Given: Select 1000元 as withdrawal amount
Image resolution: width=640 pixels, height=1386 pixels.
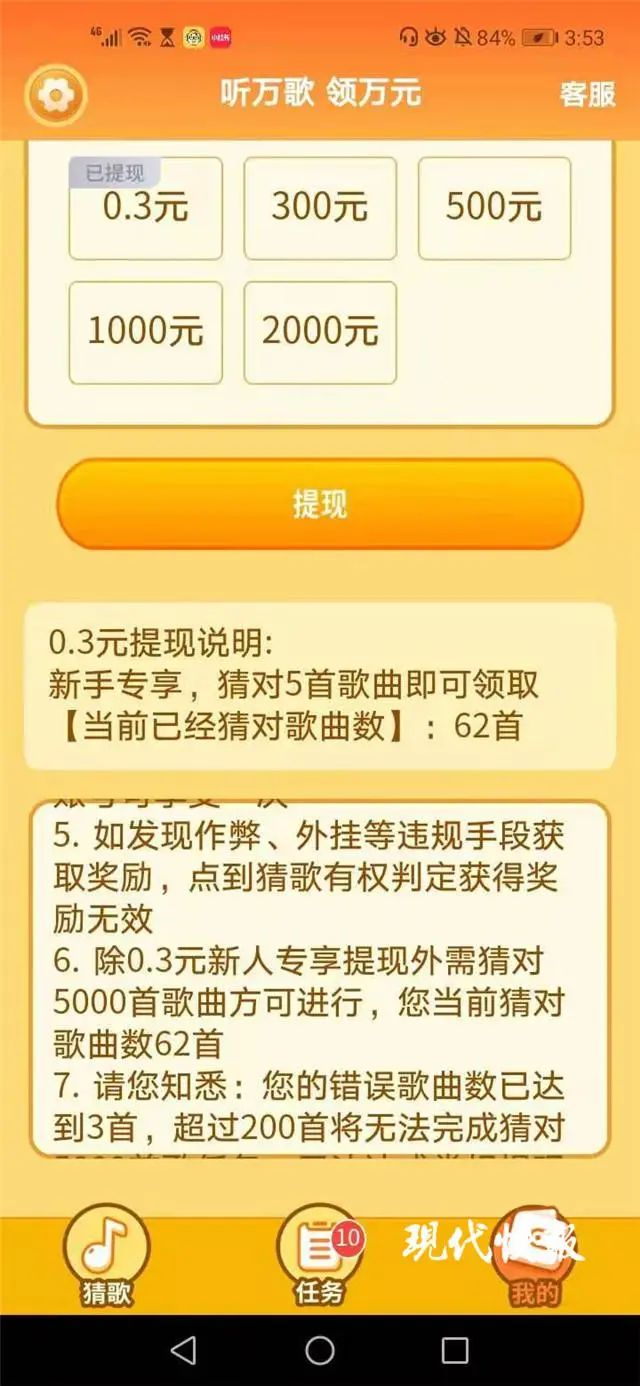Looking at the screenshot, I should (145, 332).
